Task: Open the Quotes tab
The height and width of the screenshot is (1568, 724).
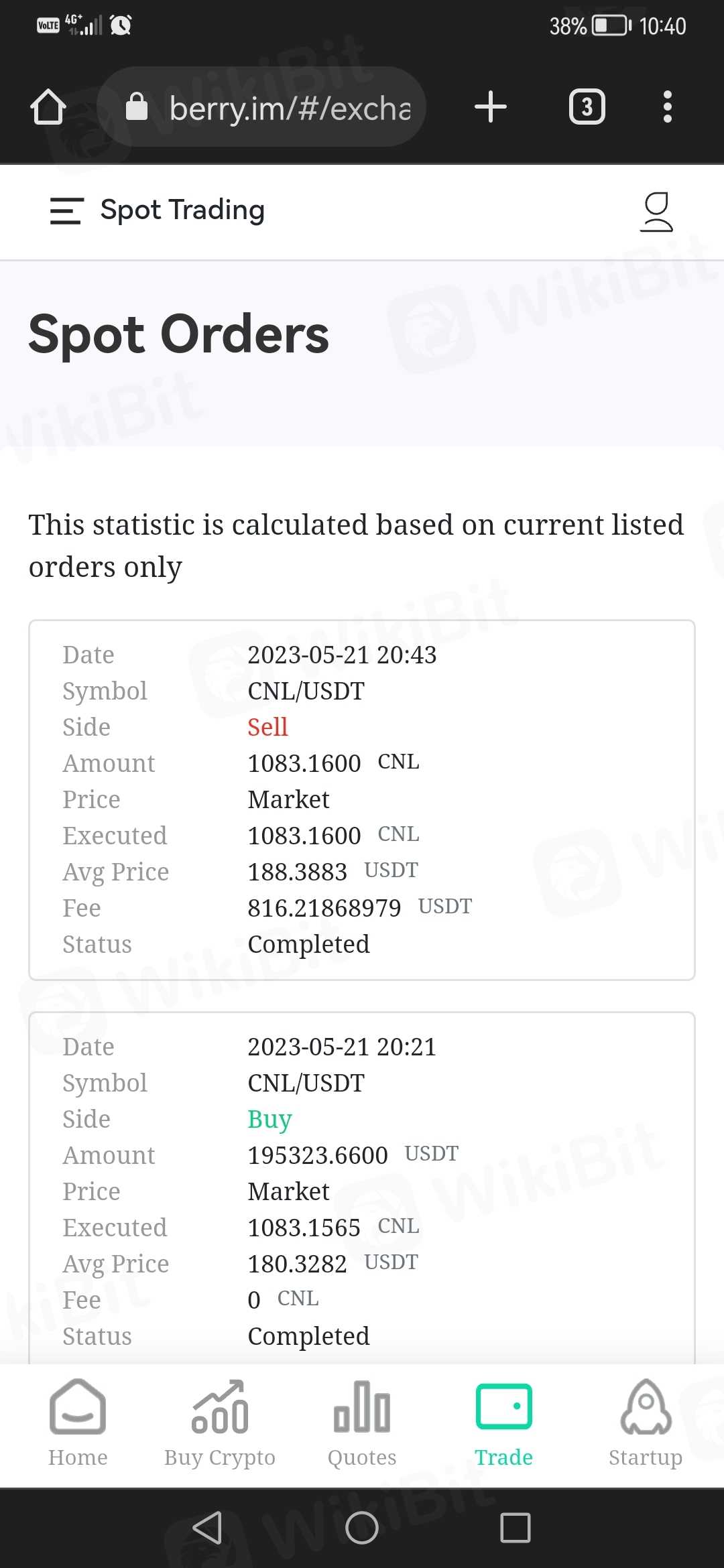Action: (x=362, y=1423)
